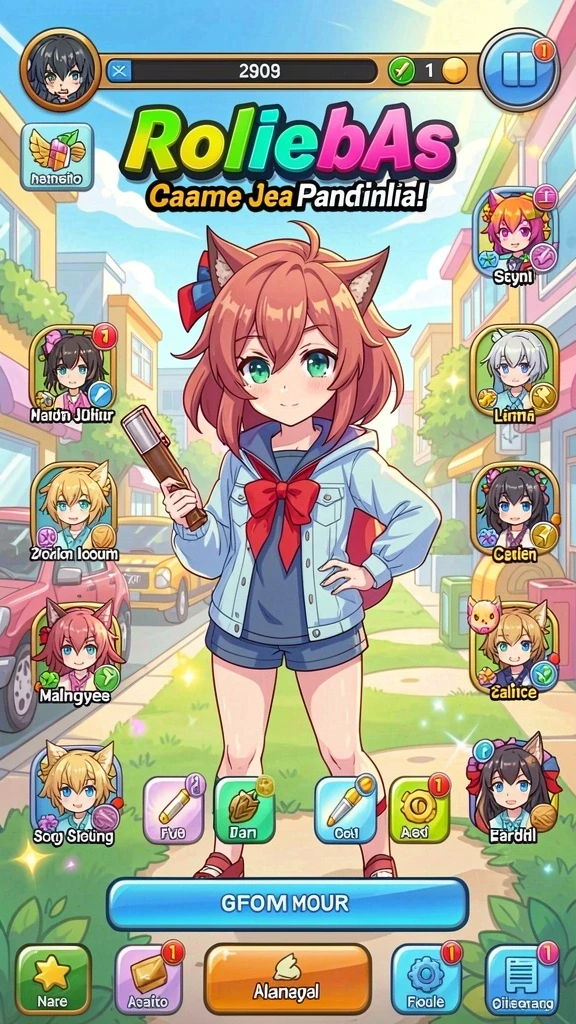Tap the blue GFOM MOUR button
Viewport: 576px width, 1024px height.
click(287, 904)
